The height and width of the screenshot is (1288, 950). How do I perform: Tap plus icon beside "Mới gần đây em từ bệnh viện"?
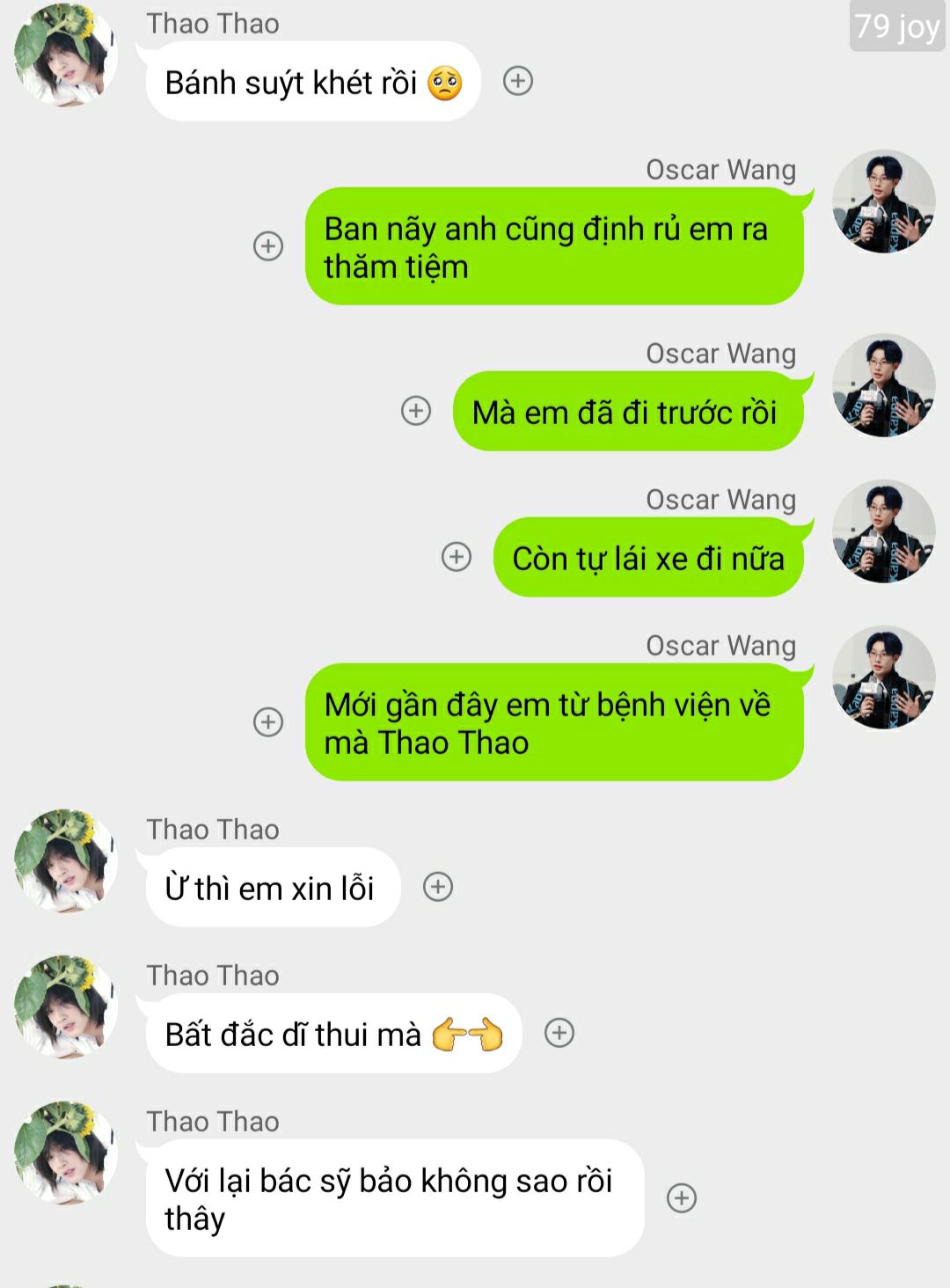pyautogui.click(x=268, y=722)
